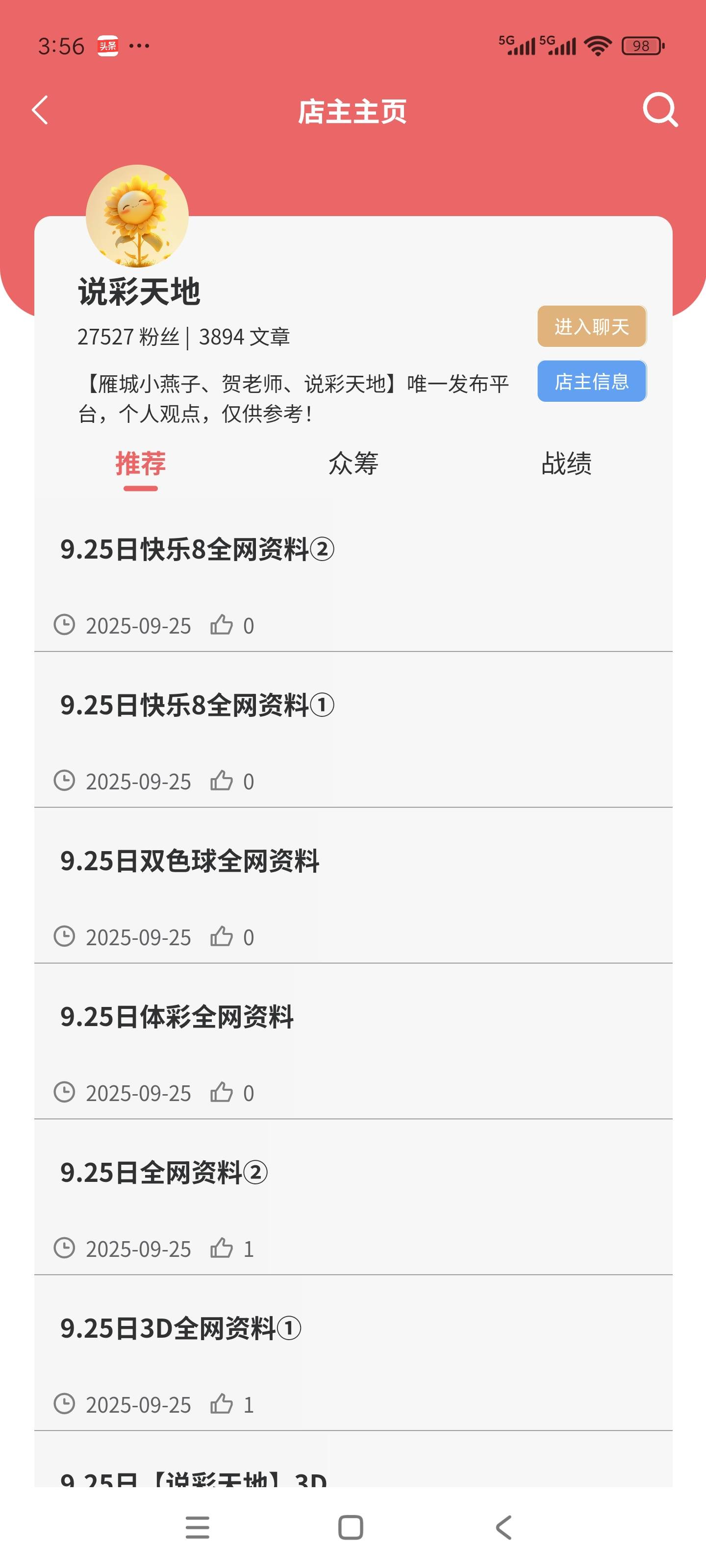The image size is (706, 1568).
Task: Go back from the 店主主页 page
Action: [x=40, y=111]
